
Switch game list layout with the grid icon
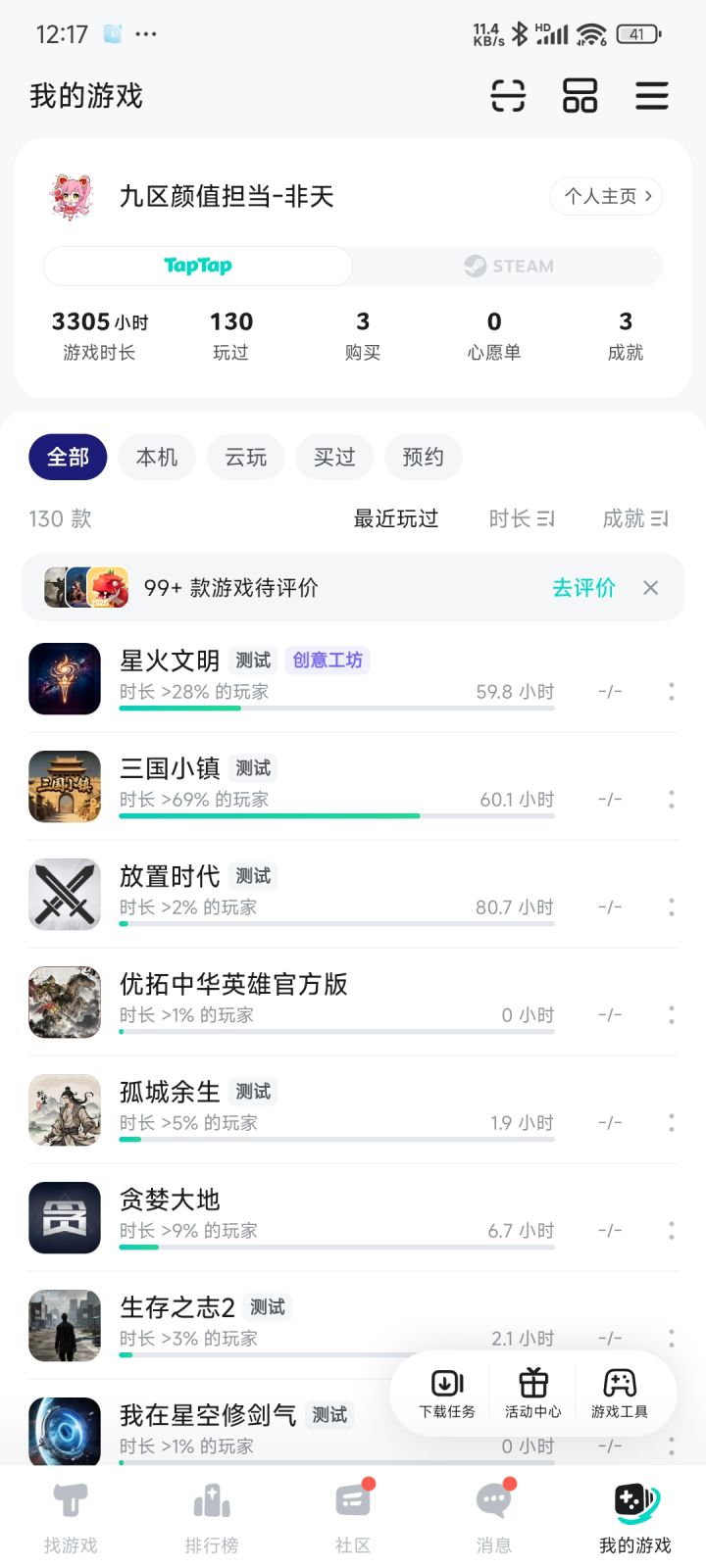(x=580, y=96)
